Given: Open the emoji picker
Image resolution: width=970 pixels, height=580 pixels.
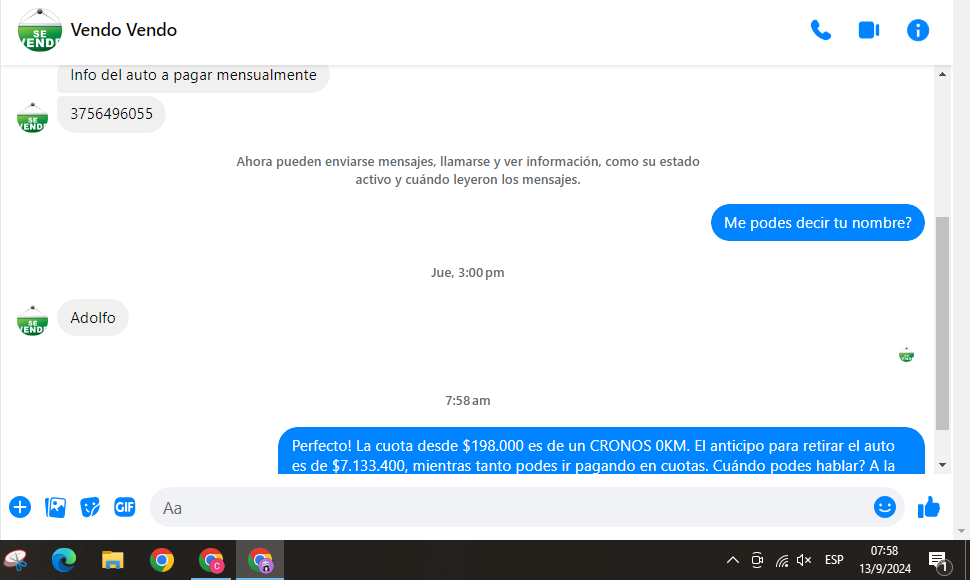Looking at the screenshot, I should (x=884, y=507).
